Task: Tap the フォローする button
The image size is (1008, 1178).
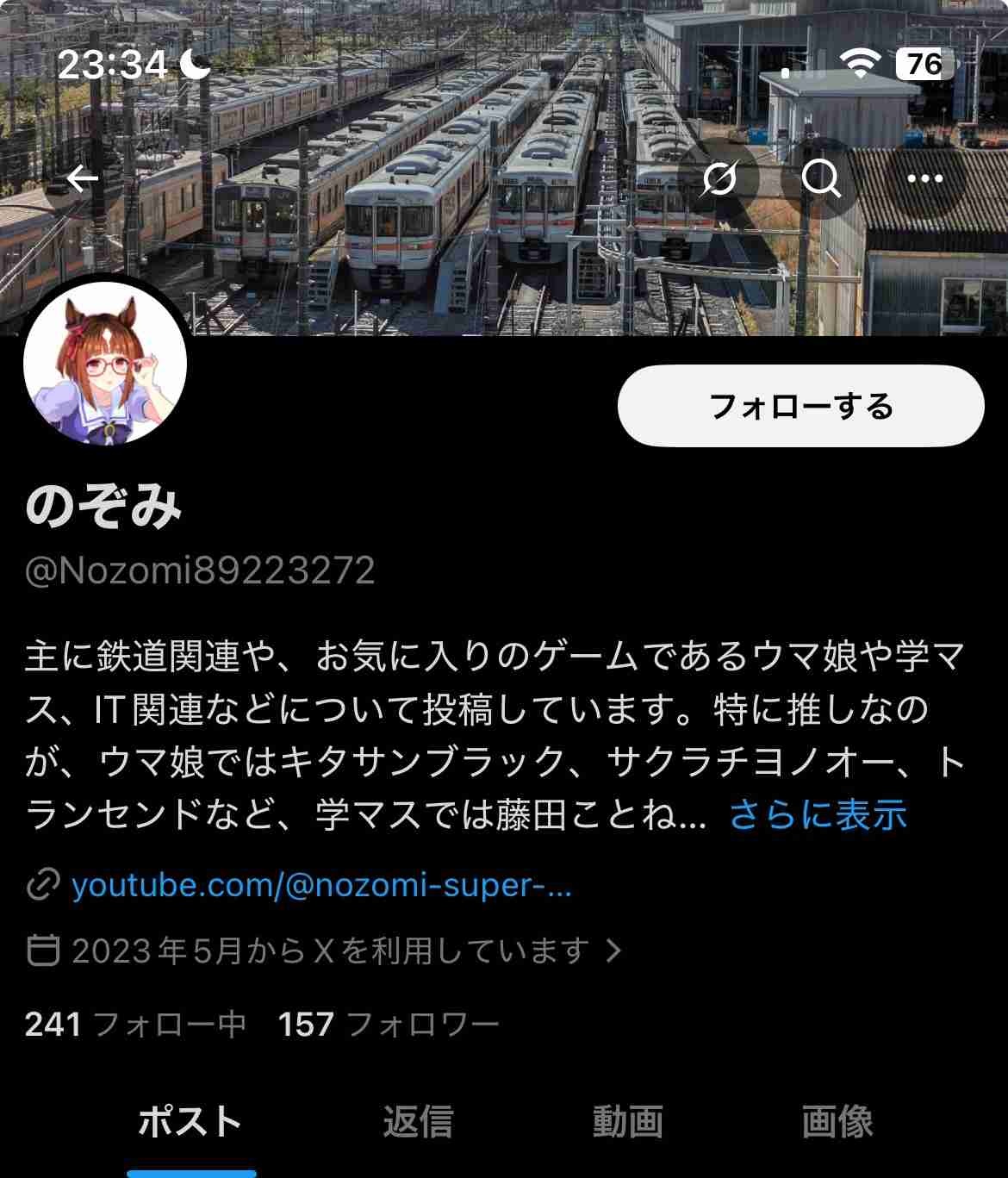Action: click(800, 406)
